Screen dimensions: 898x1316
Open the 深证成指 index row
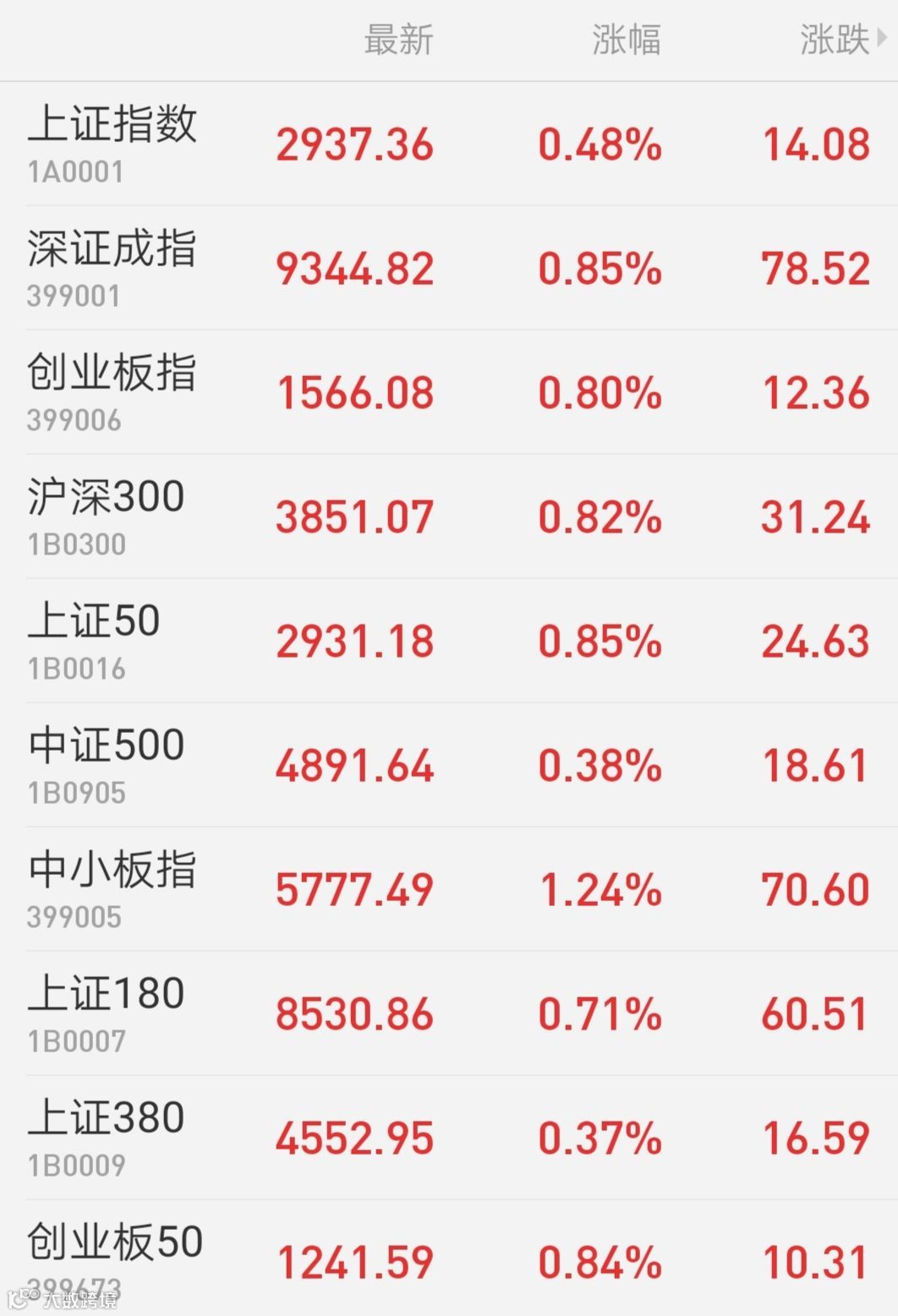tap(449, 268)
